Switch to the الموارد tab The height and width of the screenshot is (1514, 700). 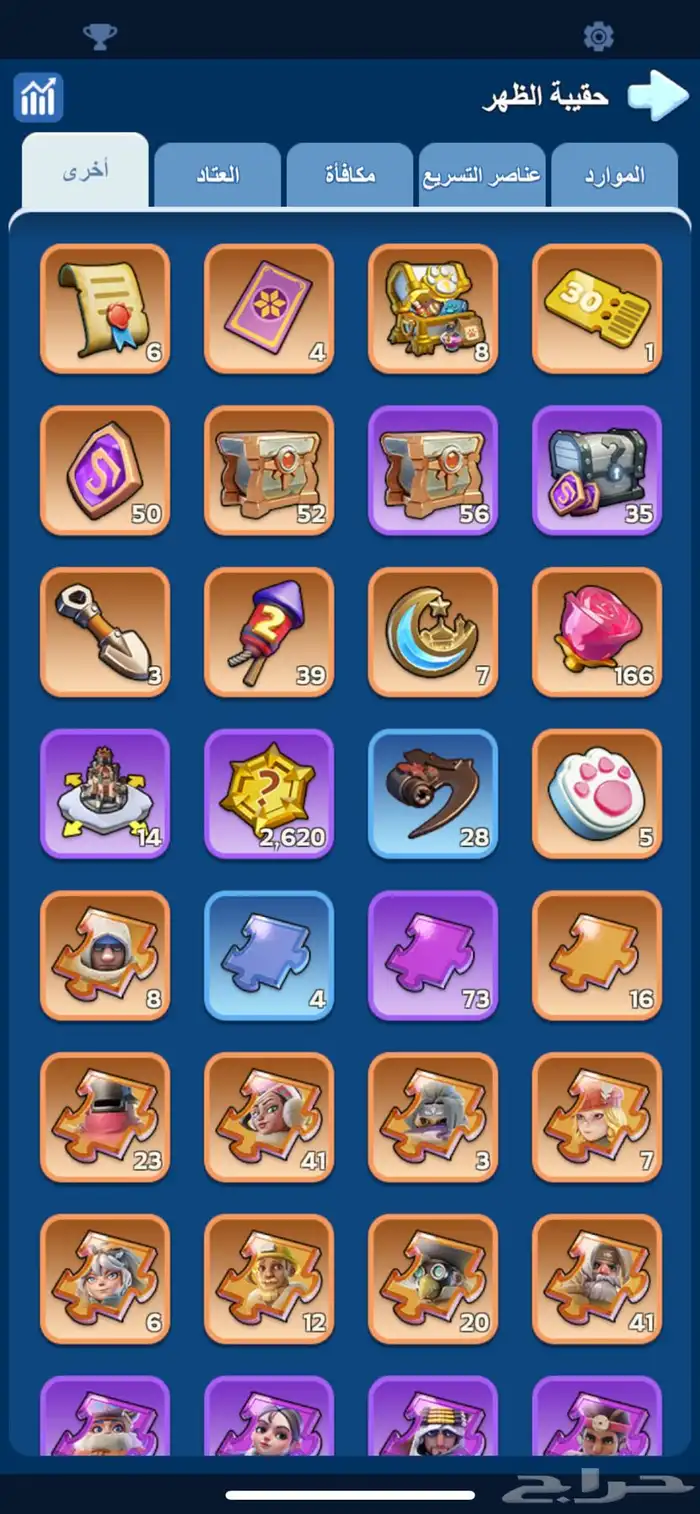pyautogui.click(x=614, y=175)
